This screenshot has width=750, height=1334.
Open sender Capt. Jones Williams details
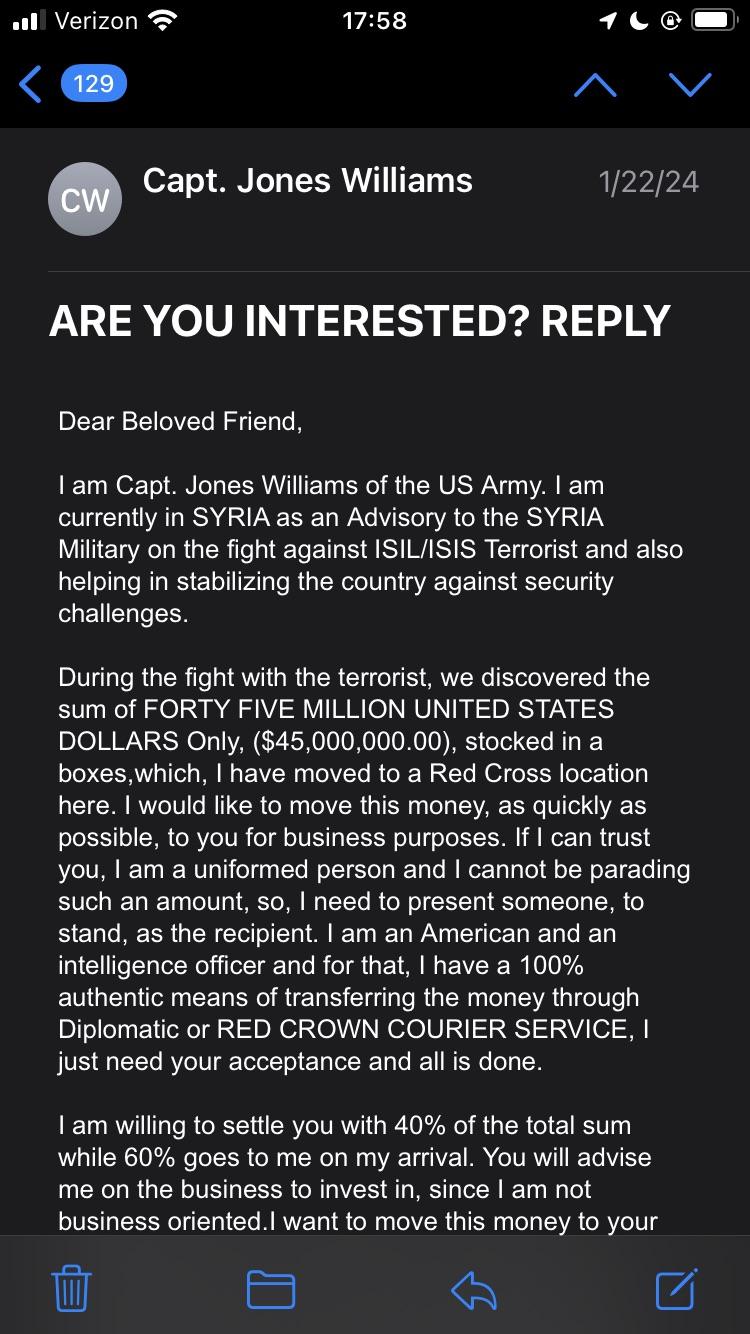[308, 181]
